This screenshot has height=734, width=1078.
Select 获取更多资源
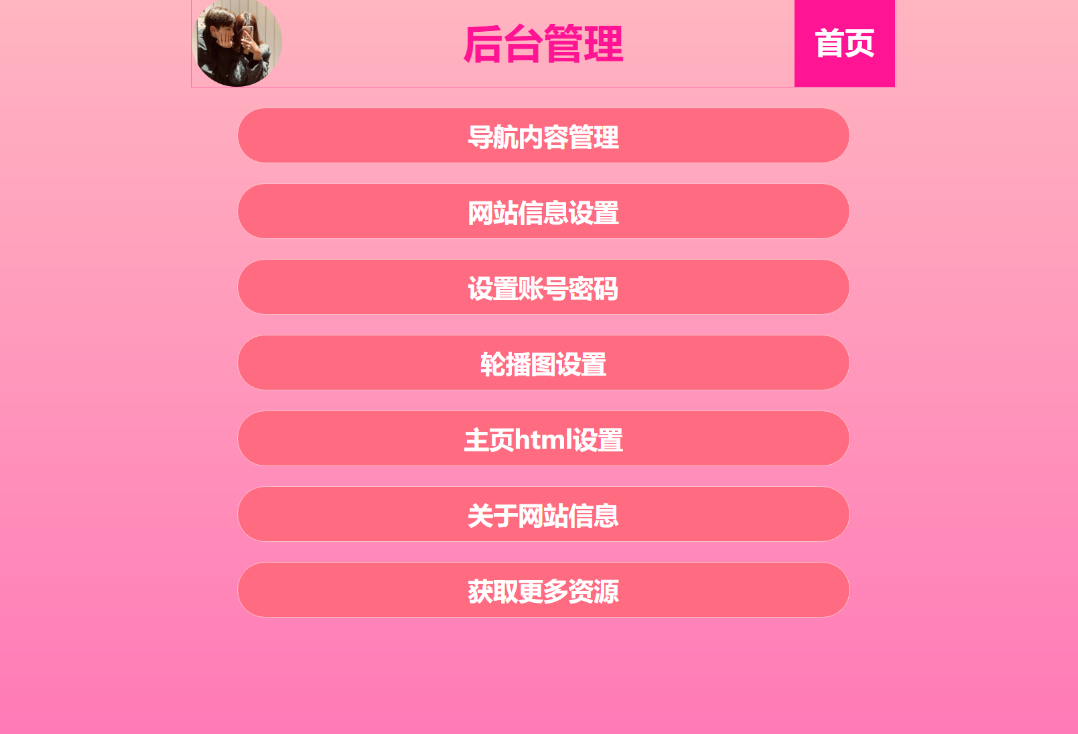(543, 591)
